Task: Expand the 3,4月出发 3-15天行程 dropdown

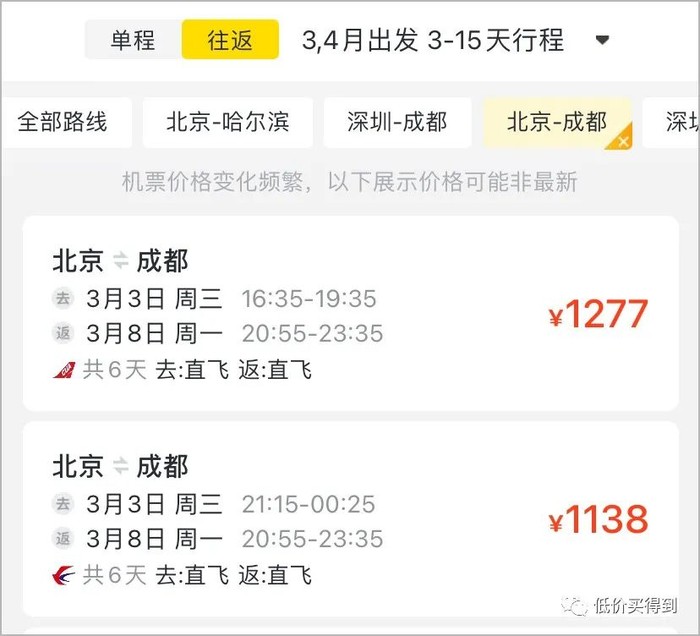Action: coord(601,41)
